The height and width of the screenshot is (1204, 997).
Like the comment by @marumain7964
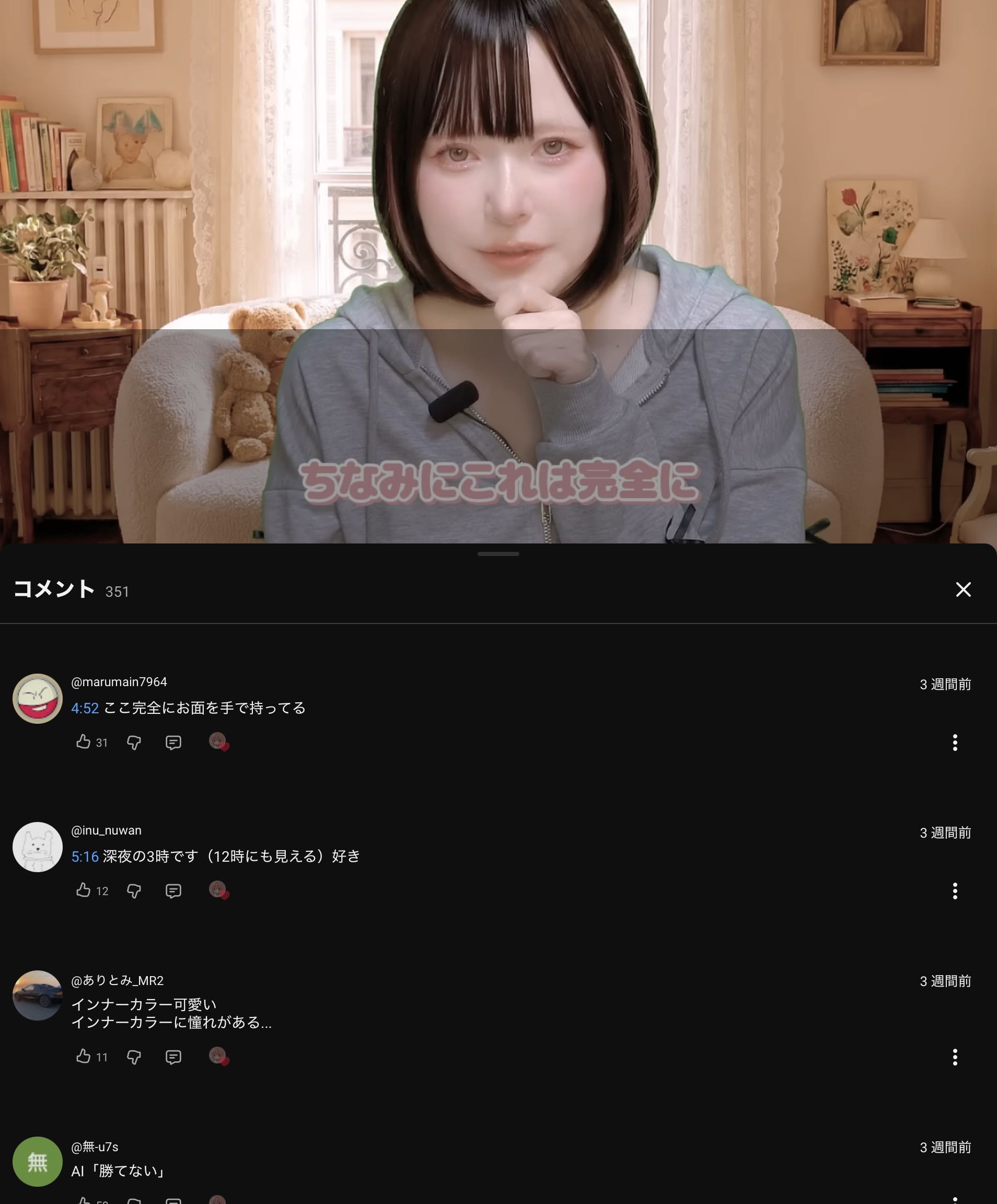(x=84, y=742)
